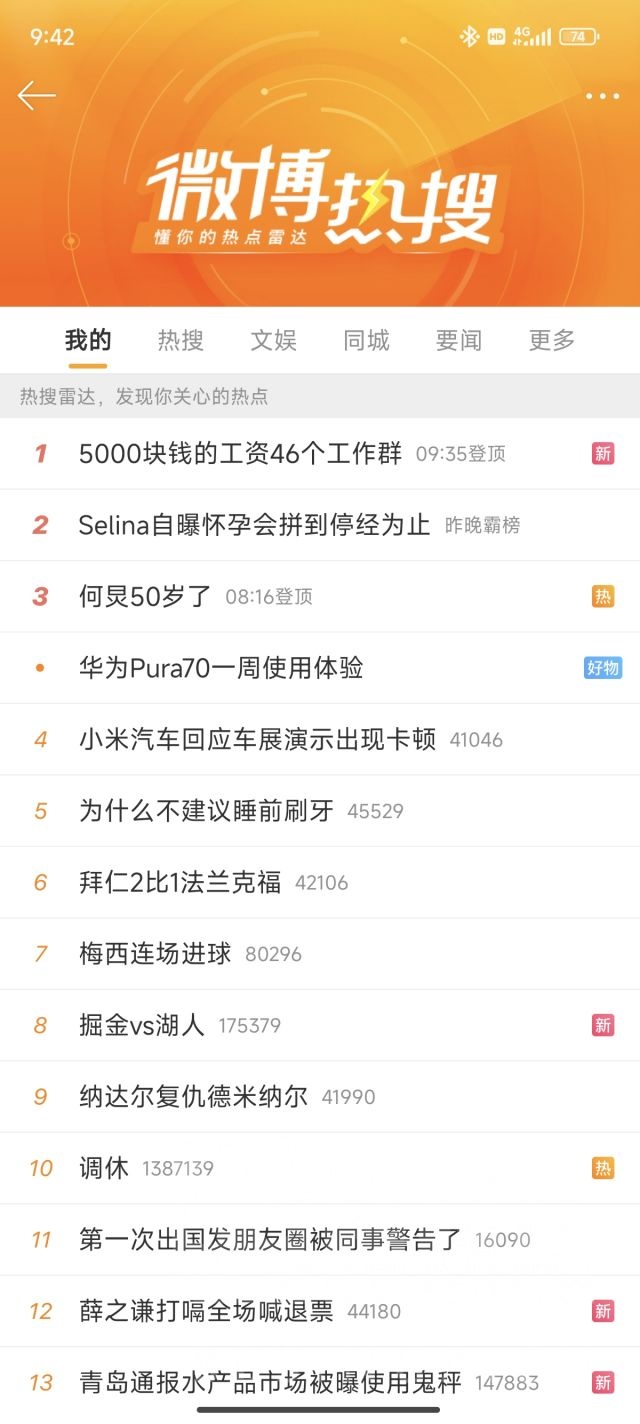This screenshot has height=1424, width=640.
Task: Open topic 5000块钱的工资46个工作群
Action: (240, 454)
